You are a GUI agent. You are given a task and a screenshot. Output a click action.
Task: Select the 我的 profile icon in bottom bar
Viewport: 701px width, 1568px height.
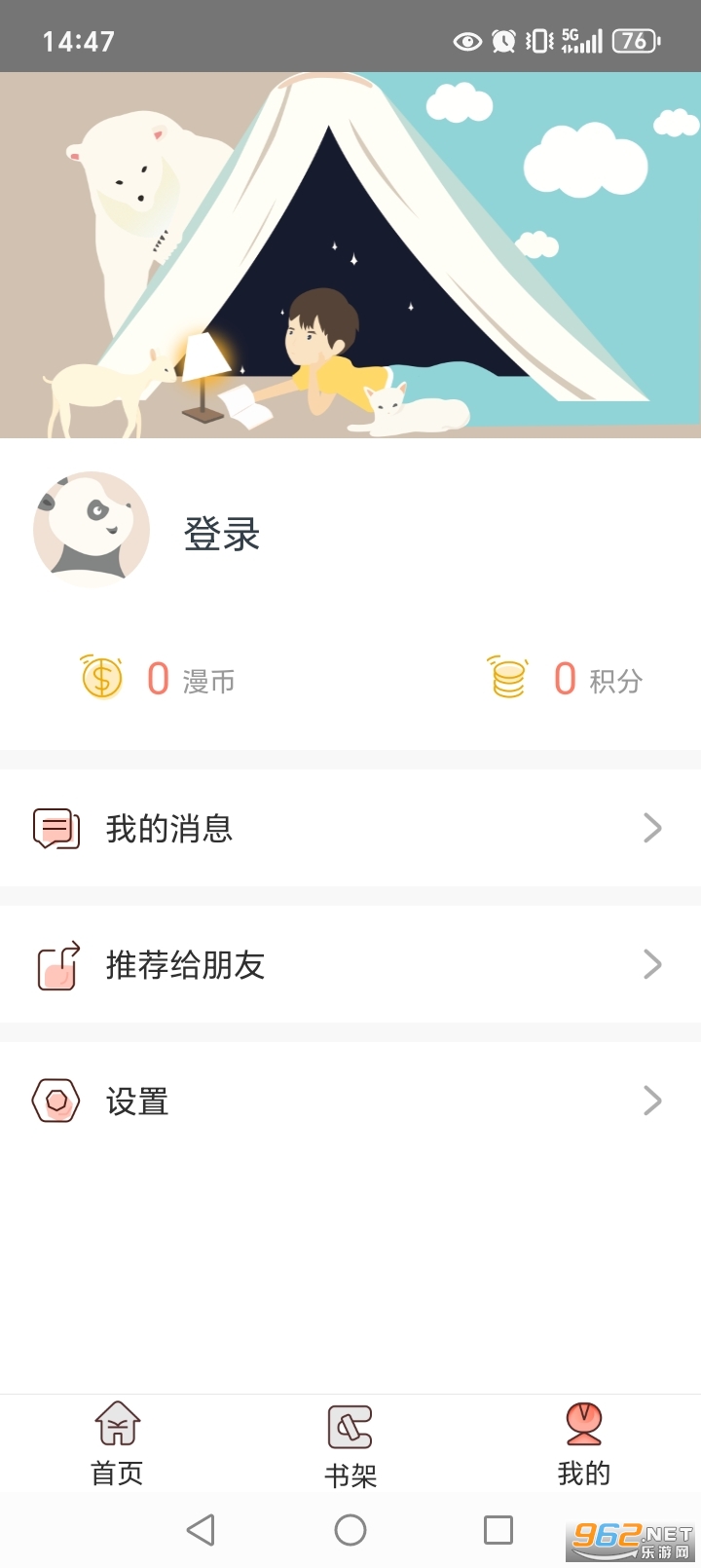click(x=583, y=1424)
